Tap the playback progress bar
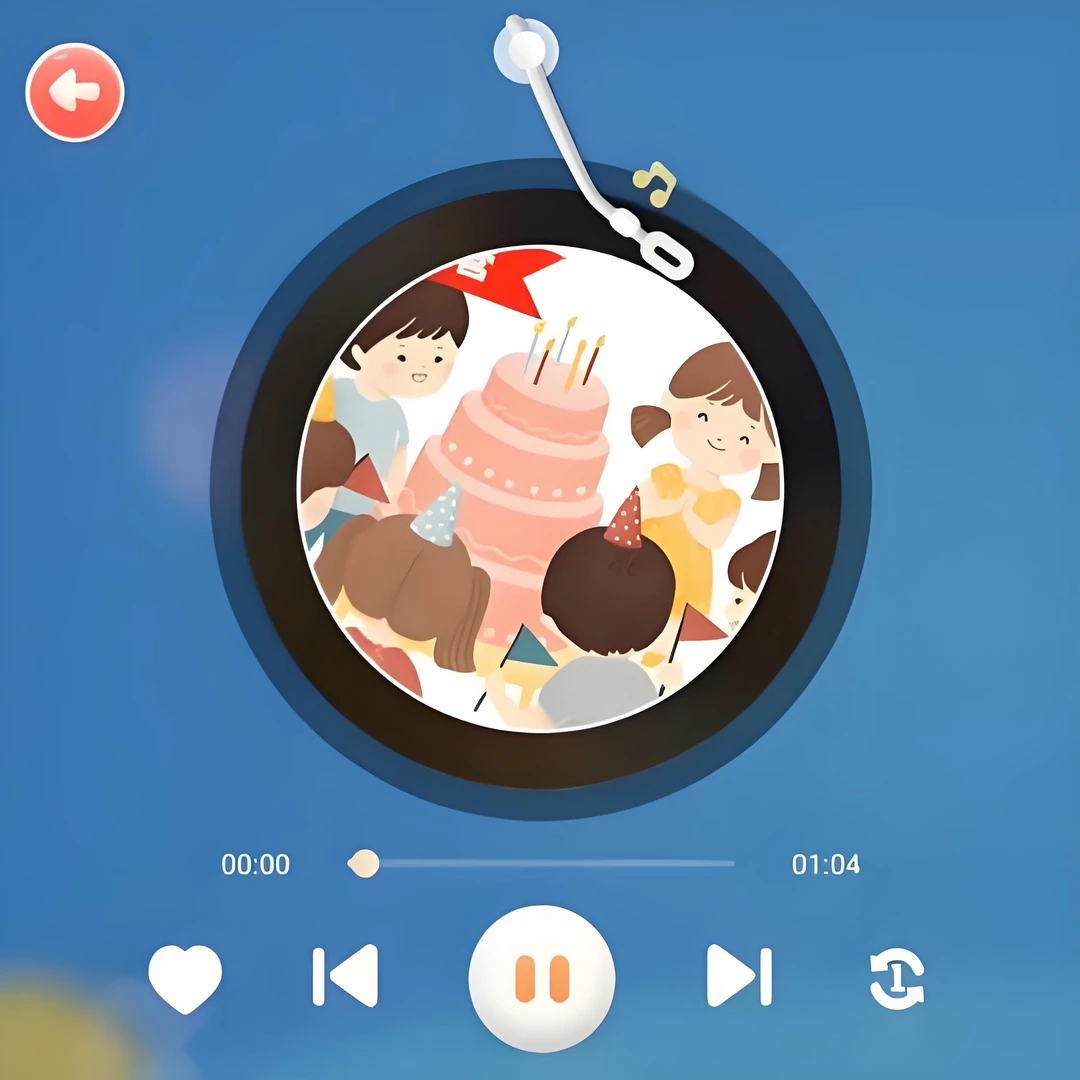The image size is (1080, 1080). tap(550, 863)
